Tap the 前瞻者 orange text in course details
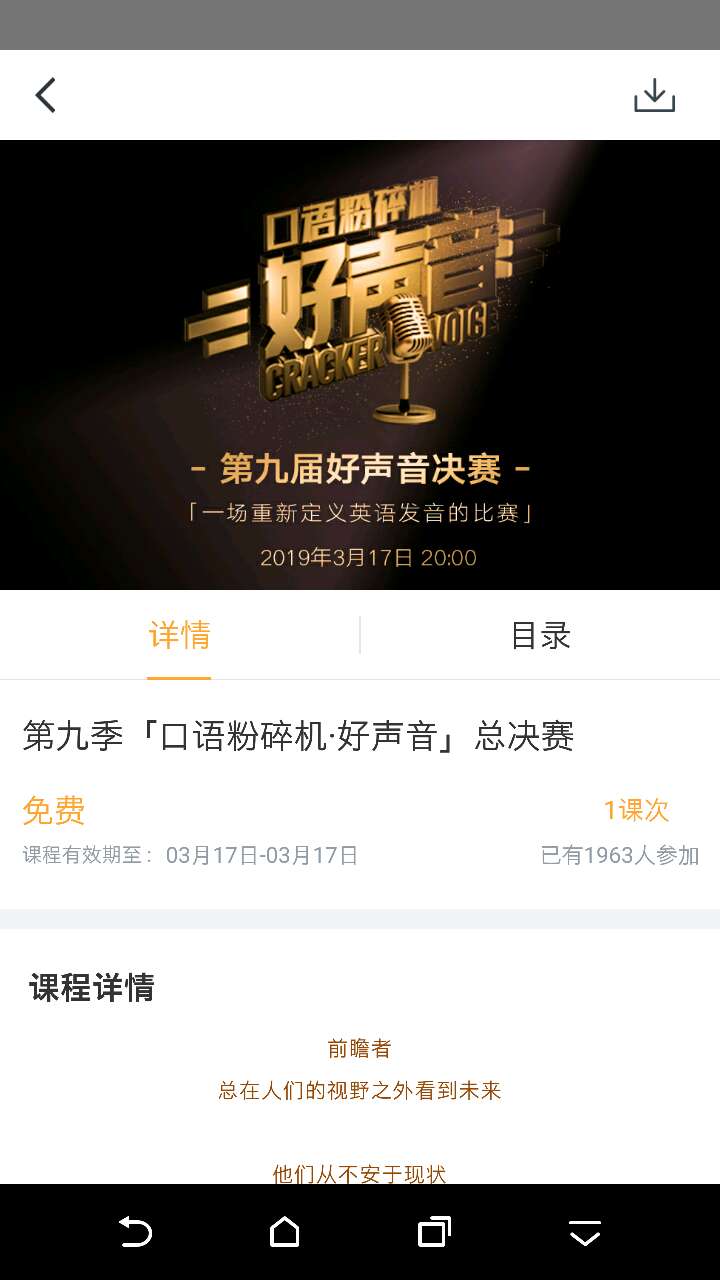720x1280 pixels. click(360, 1048)
